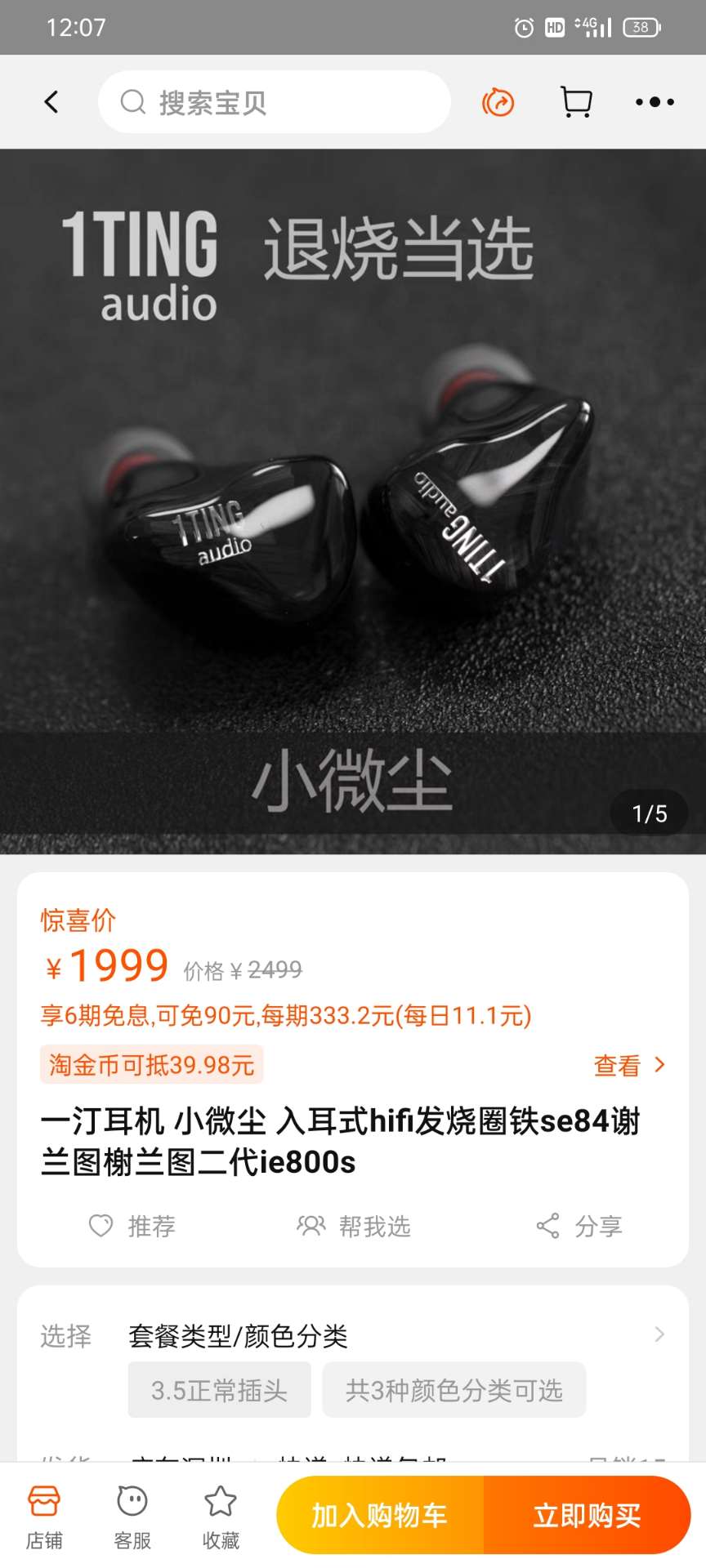The height and width of the screenshot is (1568, 706).
Task: Visit the 店铺 store page
Action: click(x=44, y=1517)
